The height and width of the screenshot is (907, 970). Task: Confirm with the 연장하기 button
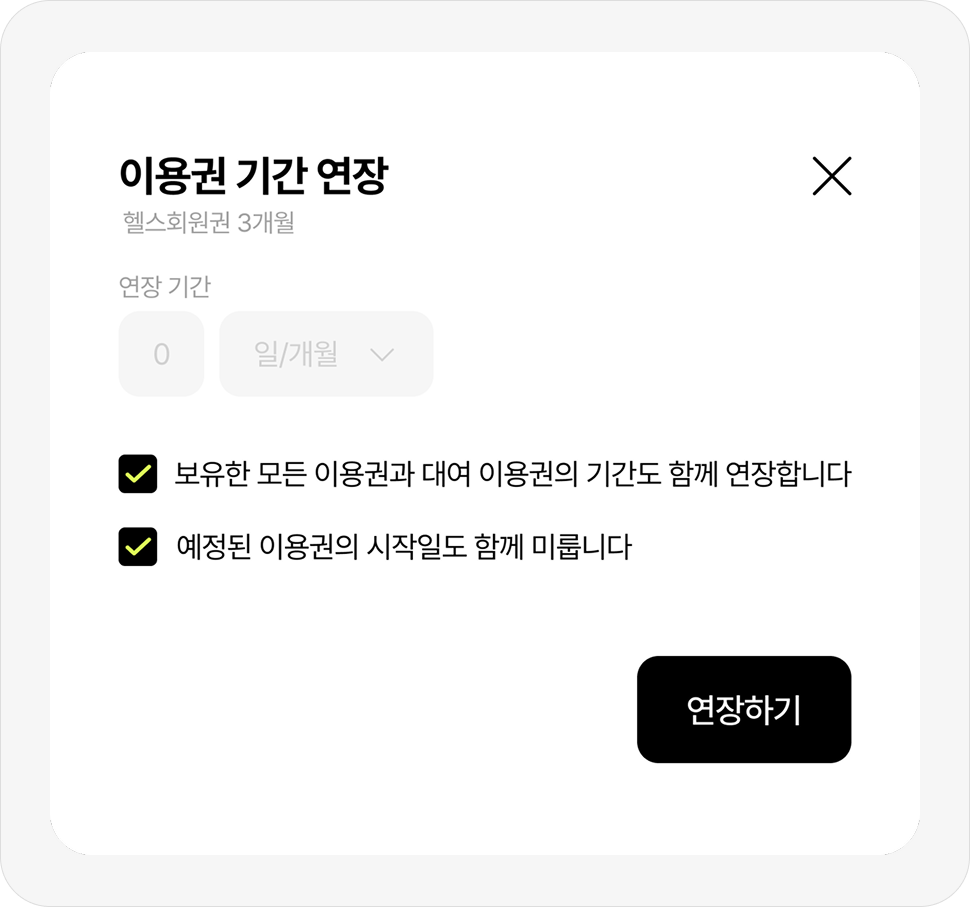(743, 709)
